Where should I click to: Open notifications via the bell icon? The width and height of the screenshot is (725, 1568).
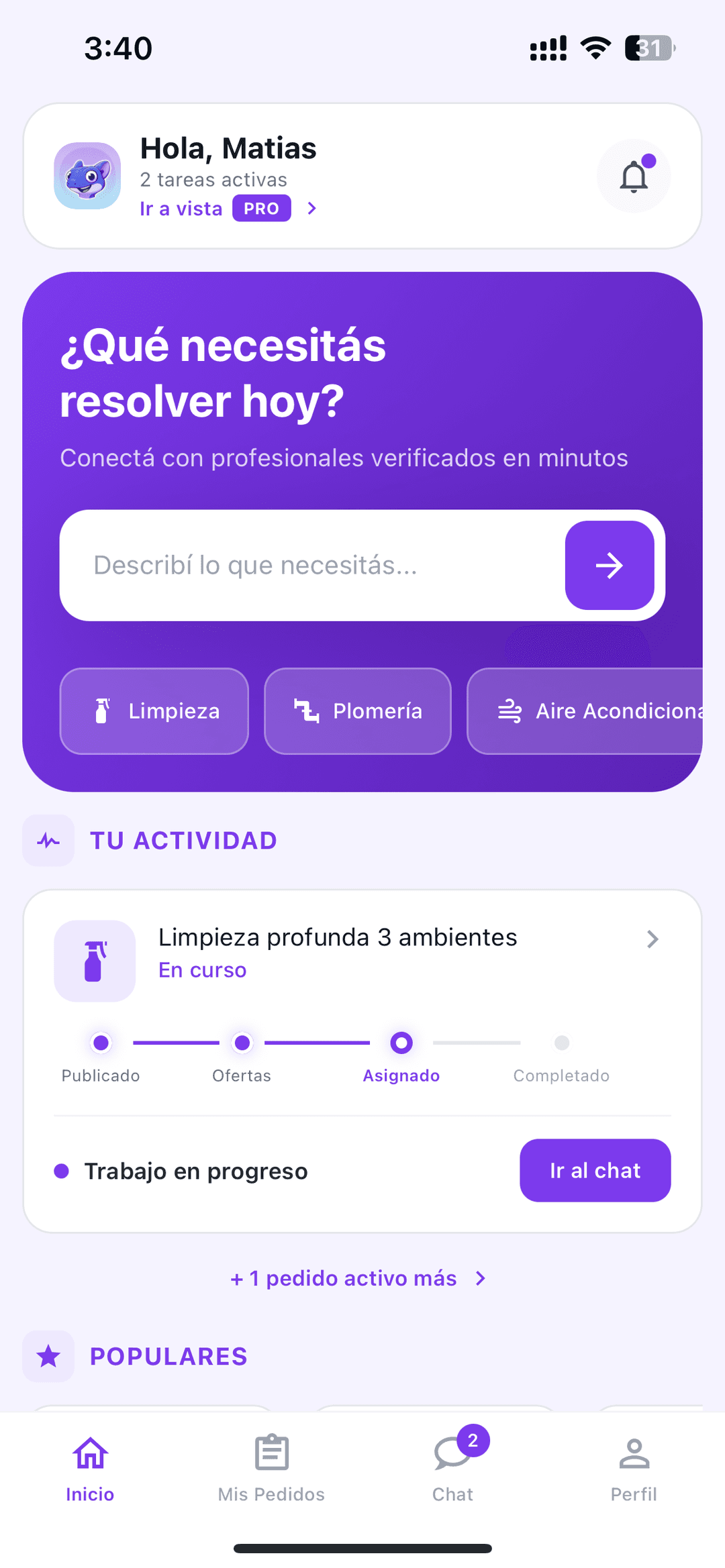click(x=634, y=176)
